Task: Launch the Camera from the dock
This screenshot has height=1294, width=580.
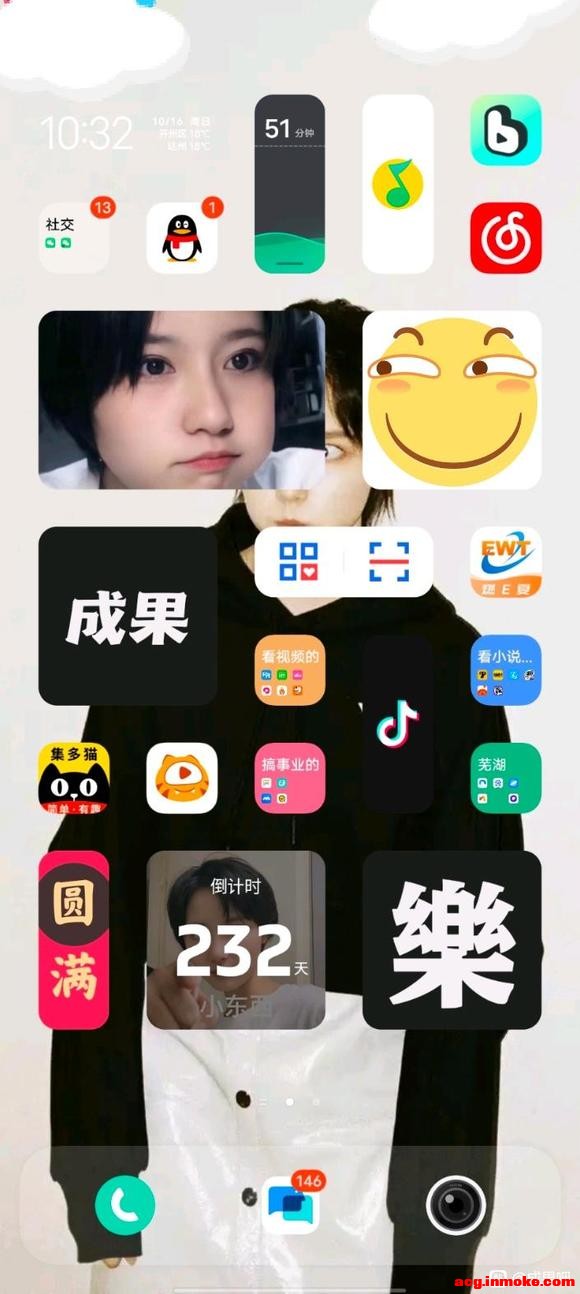Action: [456, 1205]
